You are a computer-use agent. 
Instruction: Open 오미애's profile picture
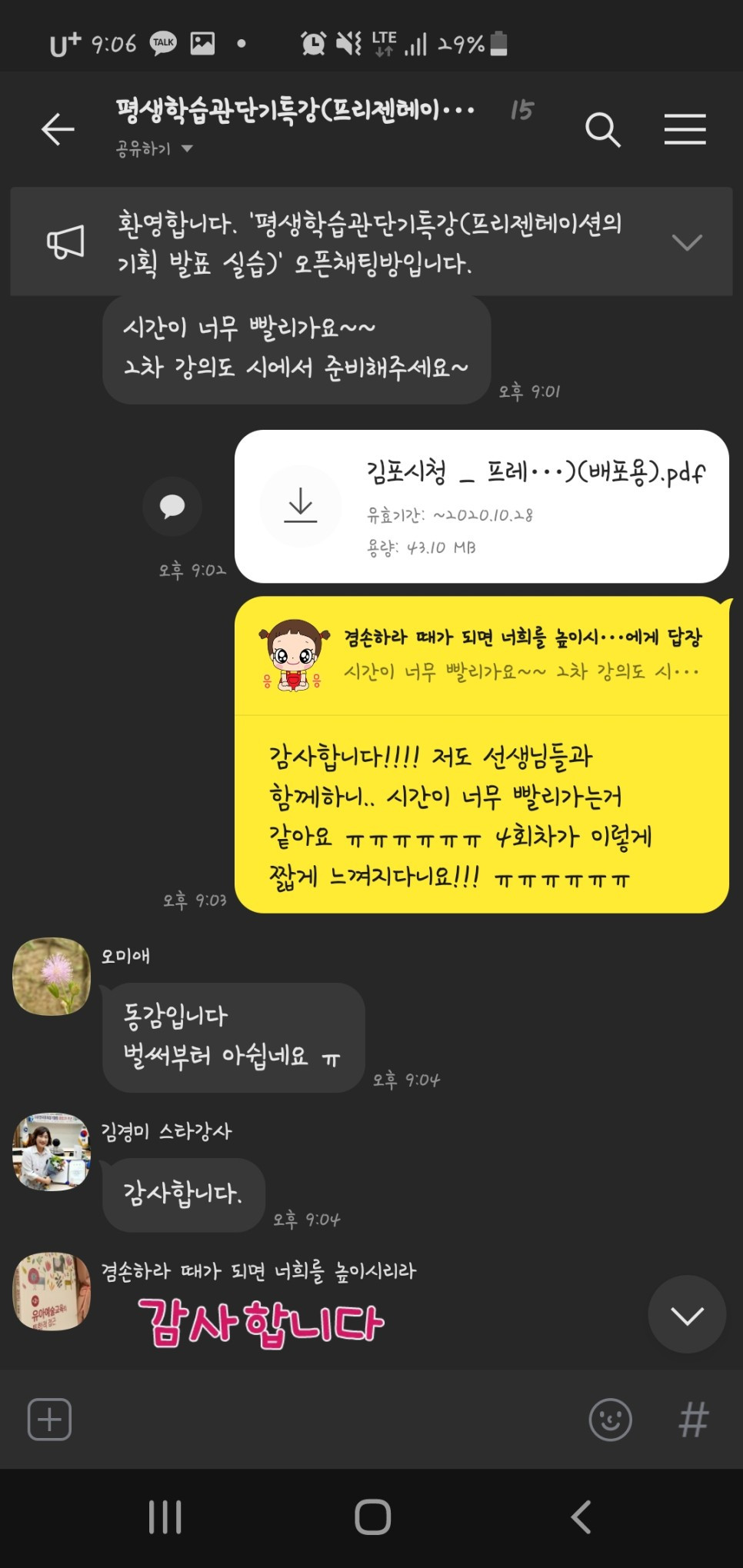coord(51,977)
